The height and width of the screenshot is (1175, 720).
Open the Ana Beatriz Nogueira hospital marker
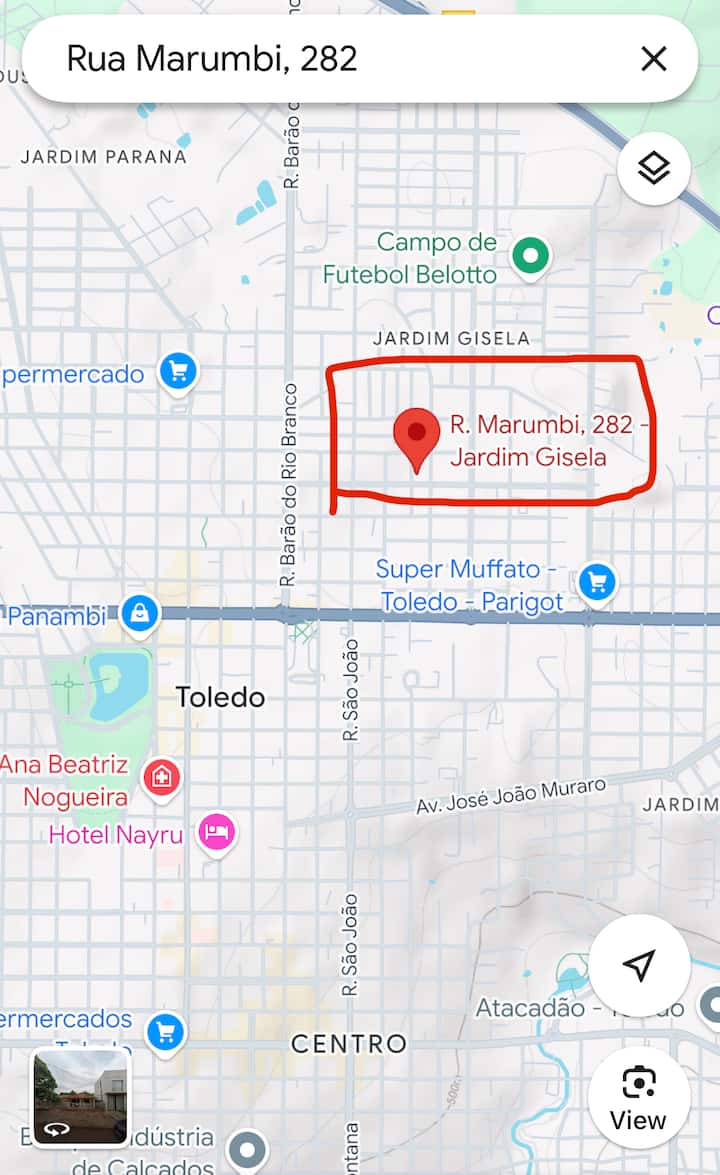[x=161, y=777]
